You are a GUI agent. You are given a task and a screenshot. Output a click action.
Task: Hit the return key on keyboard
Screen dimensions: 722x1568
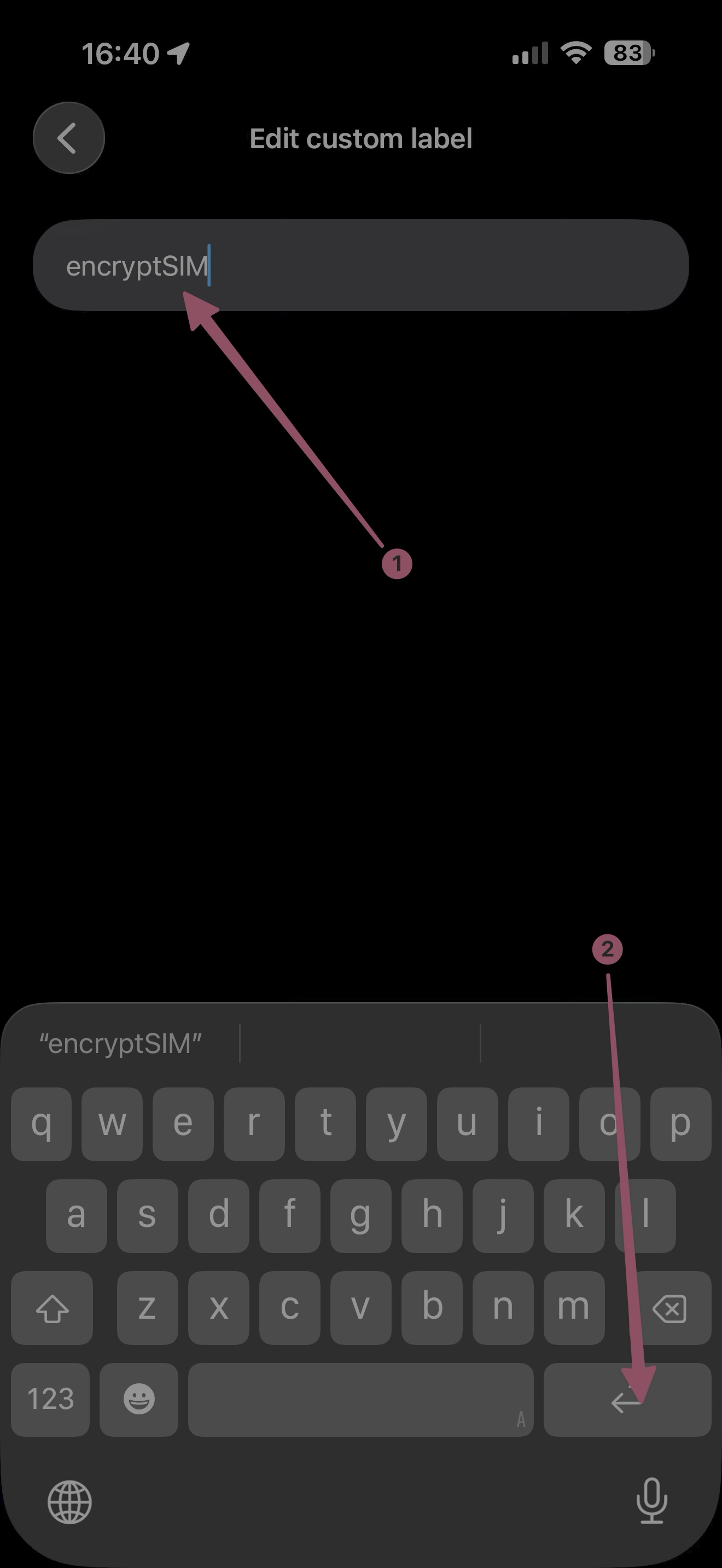pyautogui.click(x=627, y=1400)
